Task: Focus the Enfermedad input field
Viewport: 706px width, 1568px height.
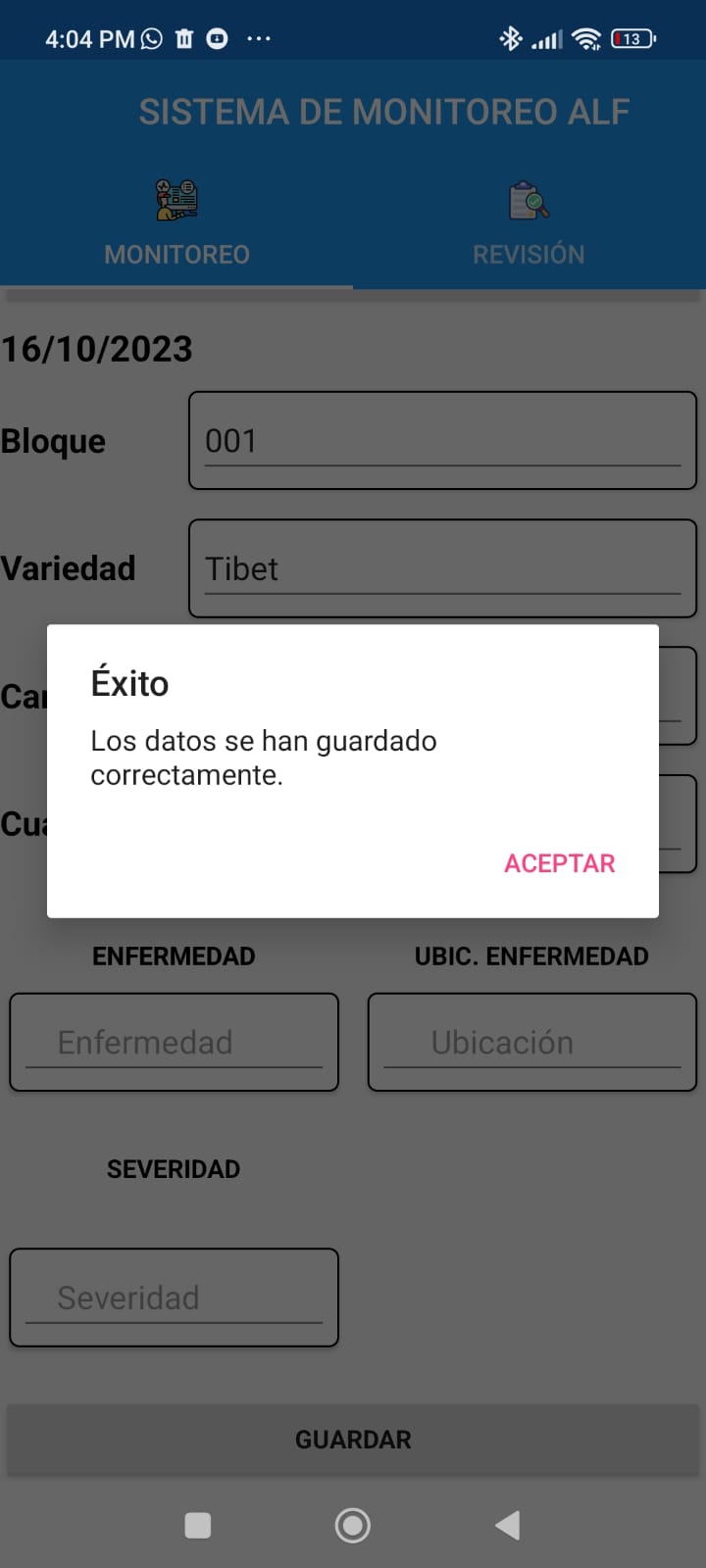Action: (174, 1042)
